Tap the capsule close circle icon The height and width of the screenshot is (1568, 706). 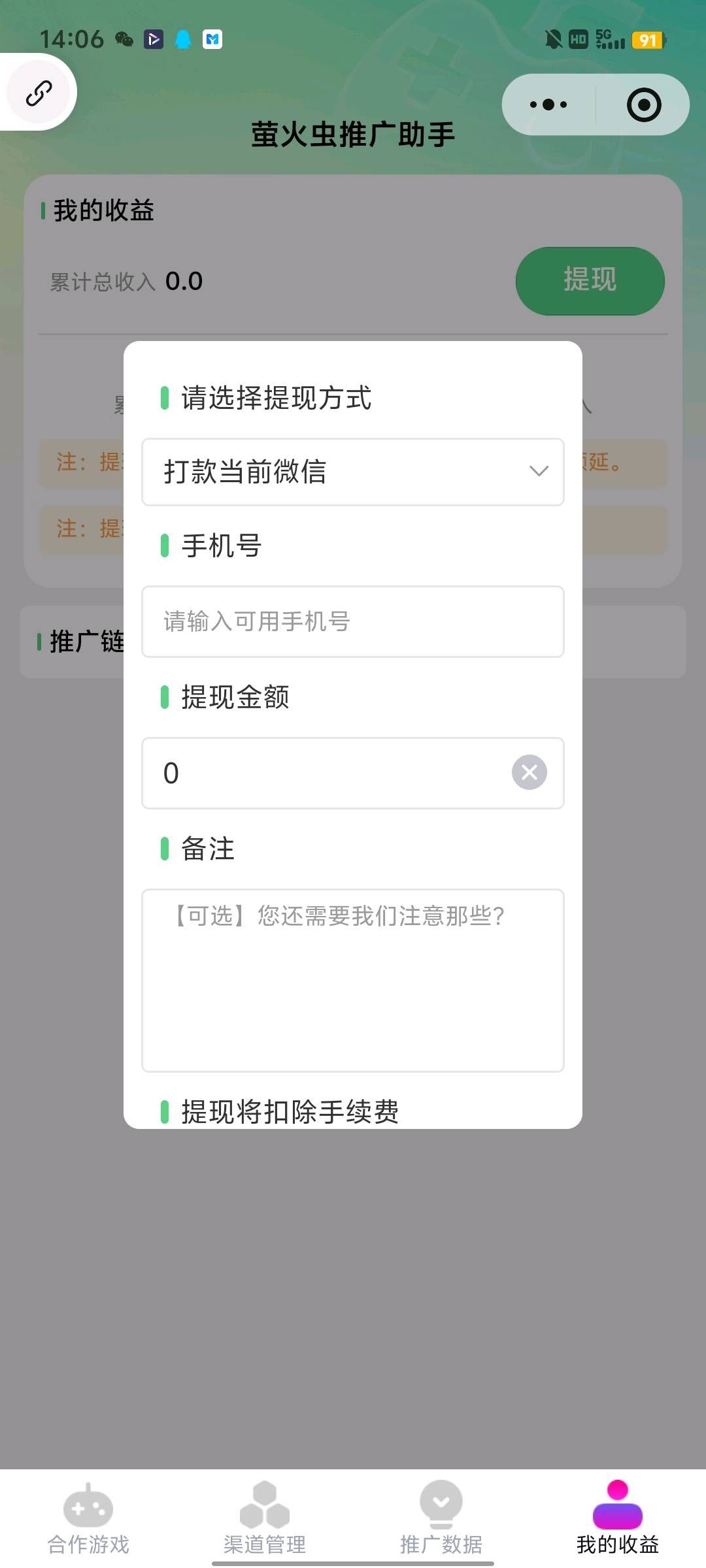[x=643, y=105]
